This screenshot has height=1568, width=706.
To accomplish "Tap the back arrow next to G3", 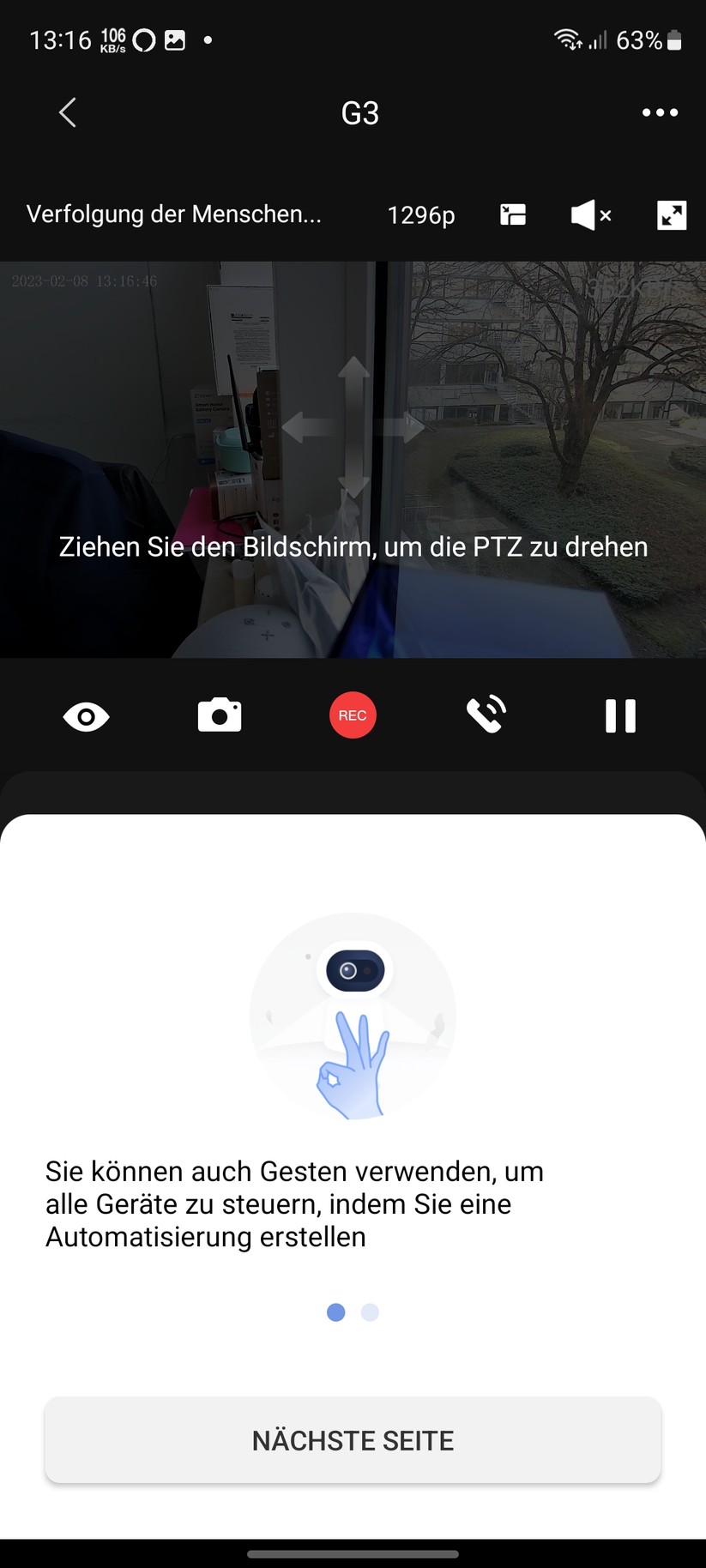I will [67, 112].
